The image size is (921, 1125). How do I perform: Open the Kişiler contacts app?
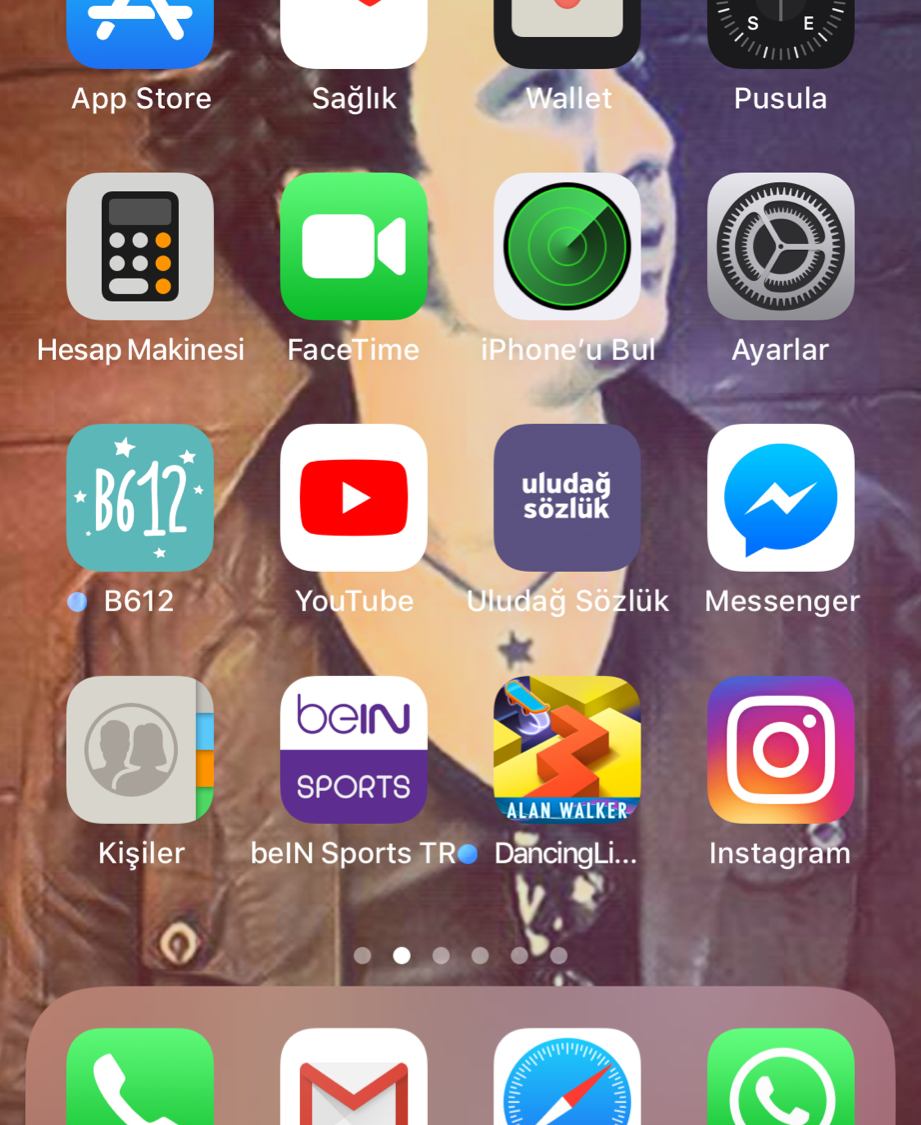click(140, 750)
